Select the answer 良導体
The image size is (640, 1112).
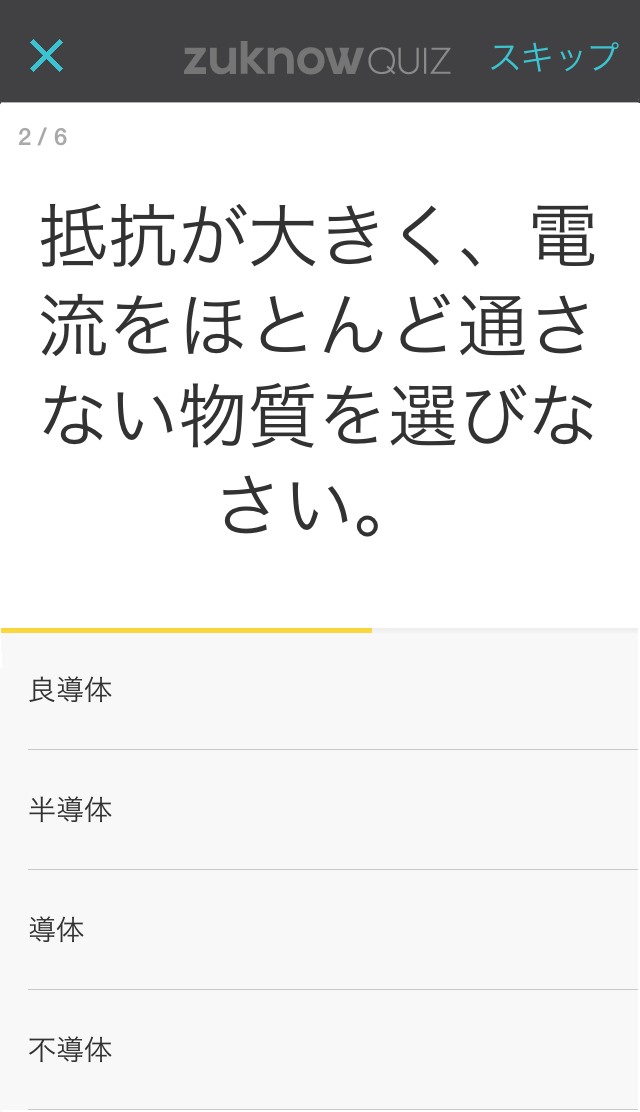[320, 690]
